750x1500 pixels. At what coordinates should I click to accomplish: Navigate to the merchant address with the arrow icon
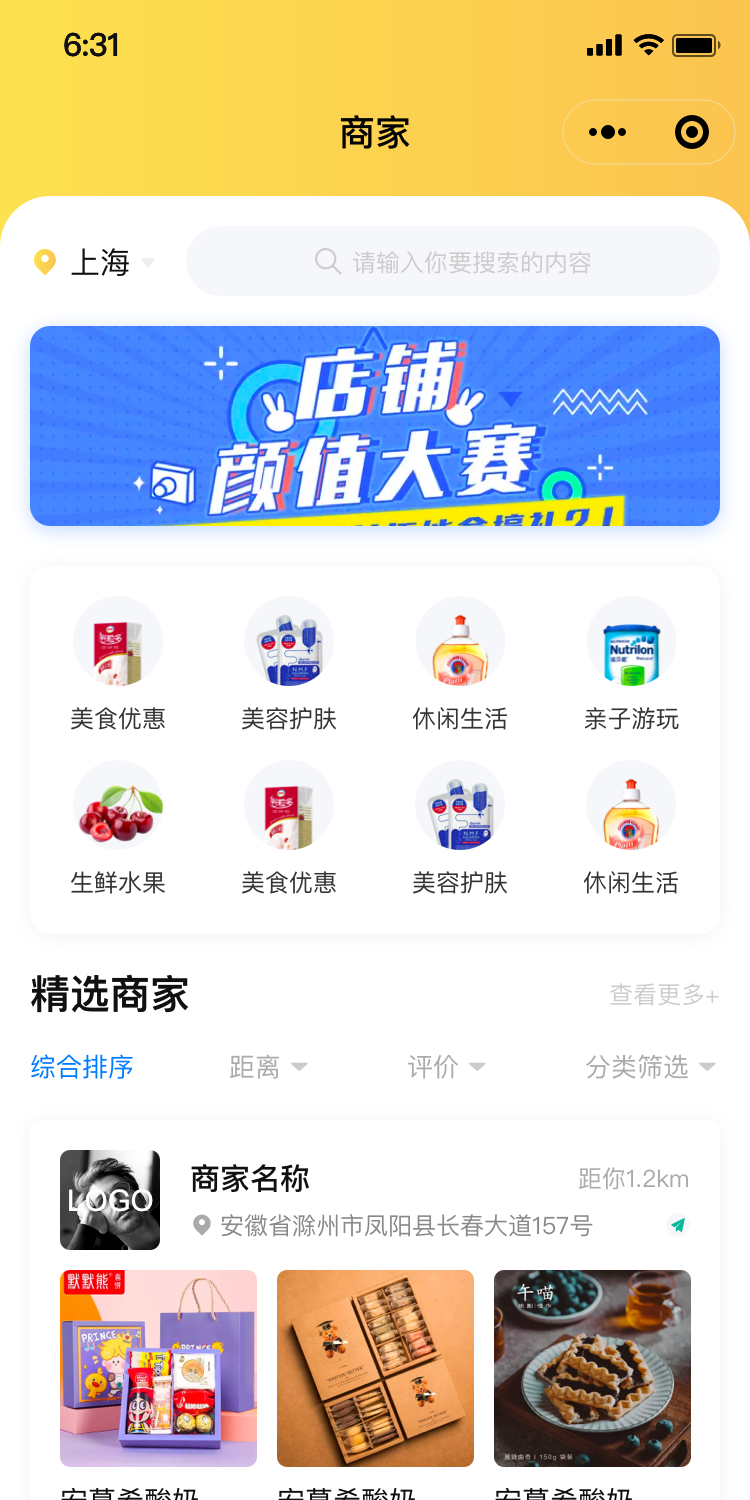679,1225
